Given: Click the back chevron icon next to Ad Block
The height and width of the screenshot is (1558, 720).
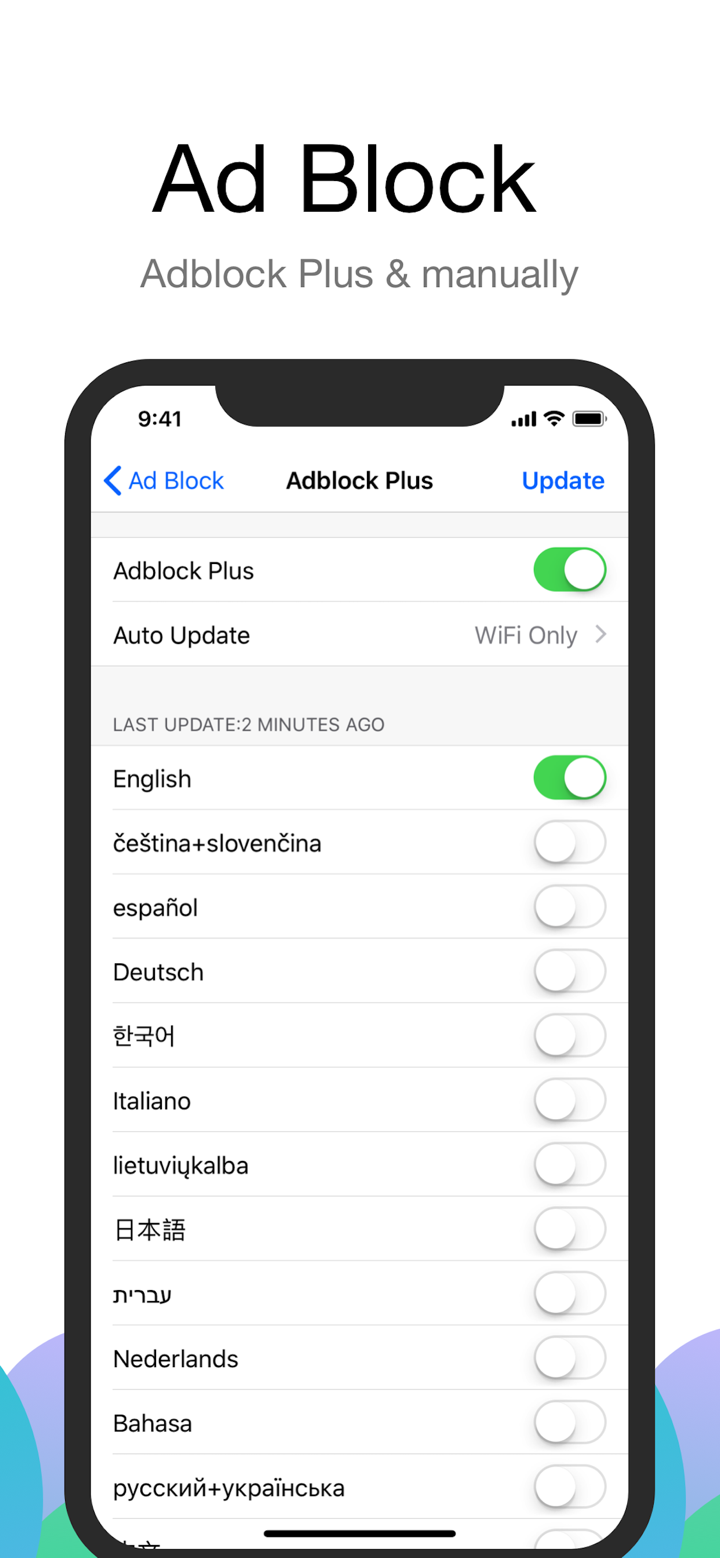Looking at the screenshot, I should coord(111,481).
